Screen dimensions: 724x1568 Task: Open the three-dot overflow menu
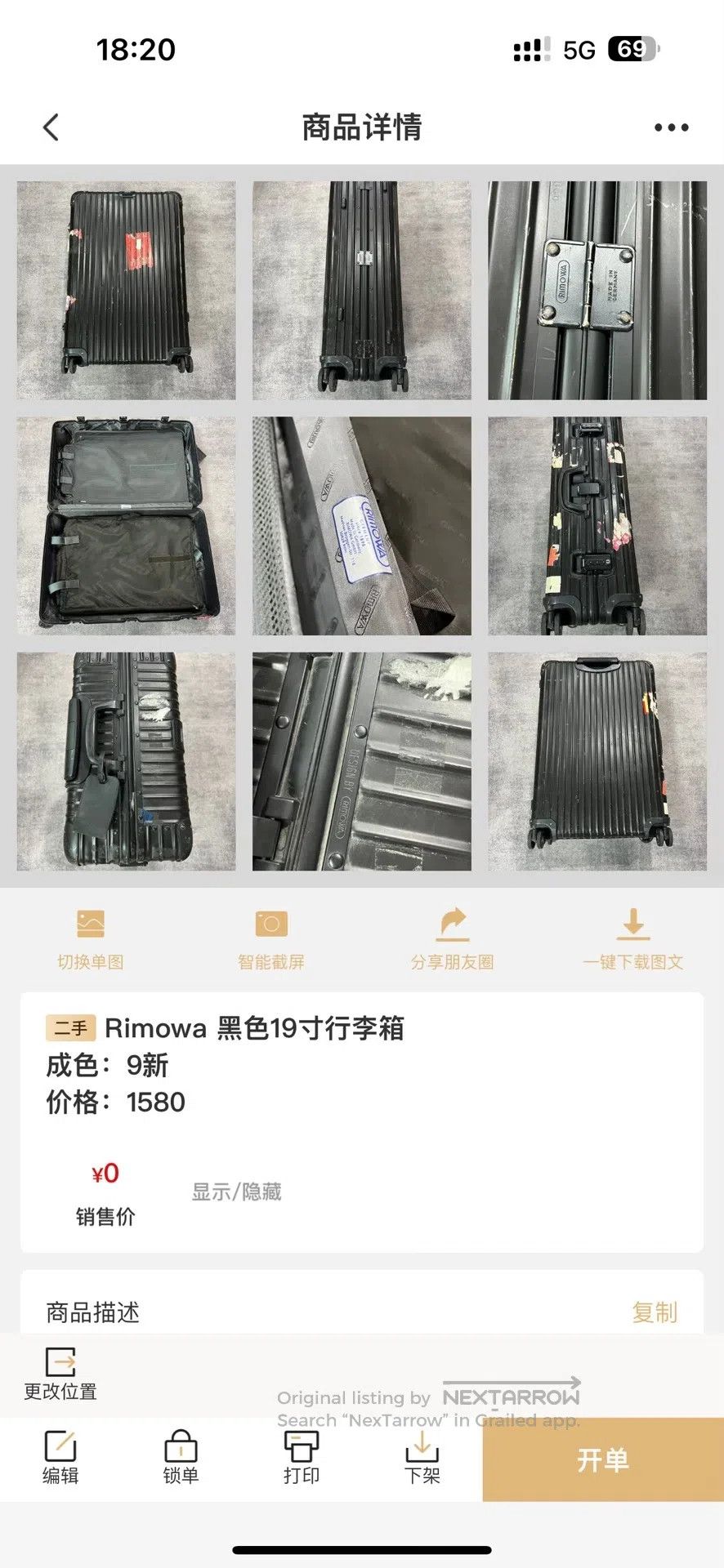(x=671, y=127)
